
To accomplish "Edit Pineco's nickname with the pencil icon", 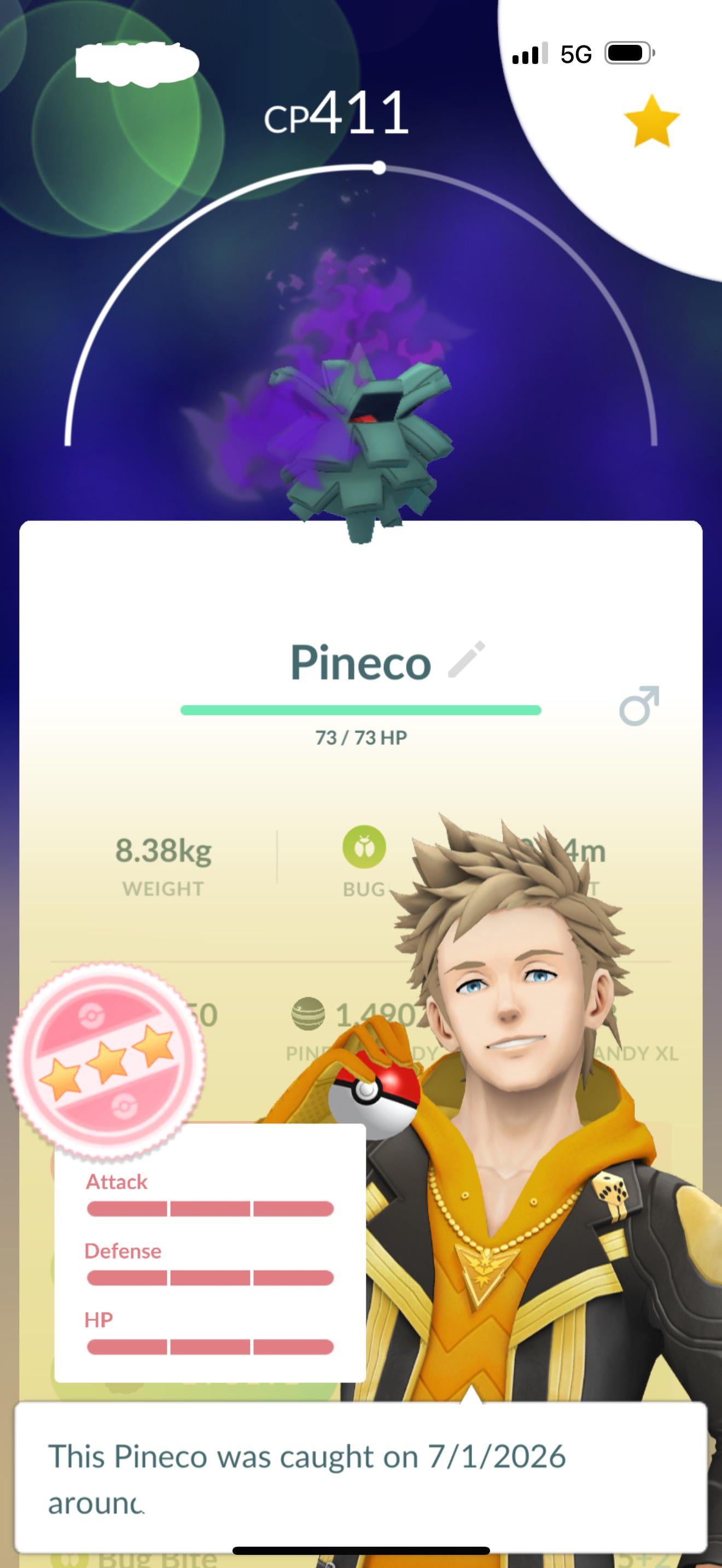I will click(x=467, y=659).
